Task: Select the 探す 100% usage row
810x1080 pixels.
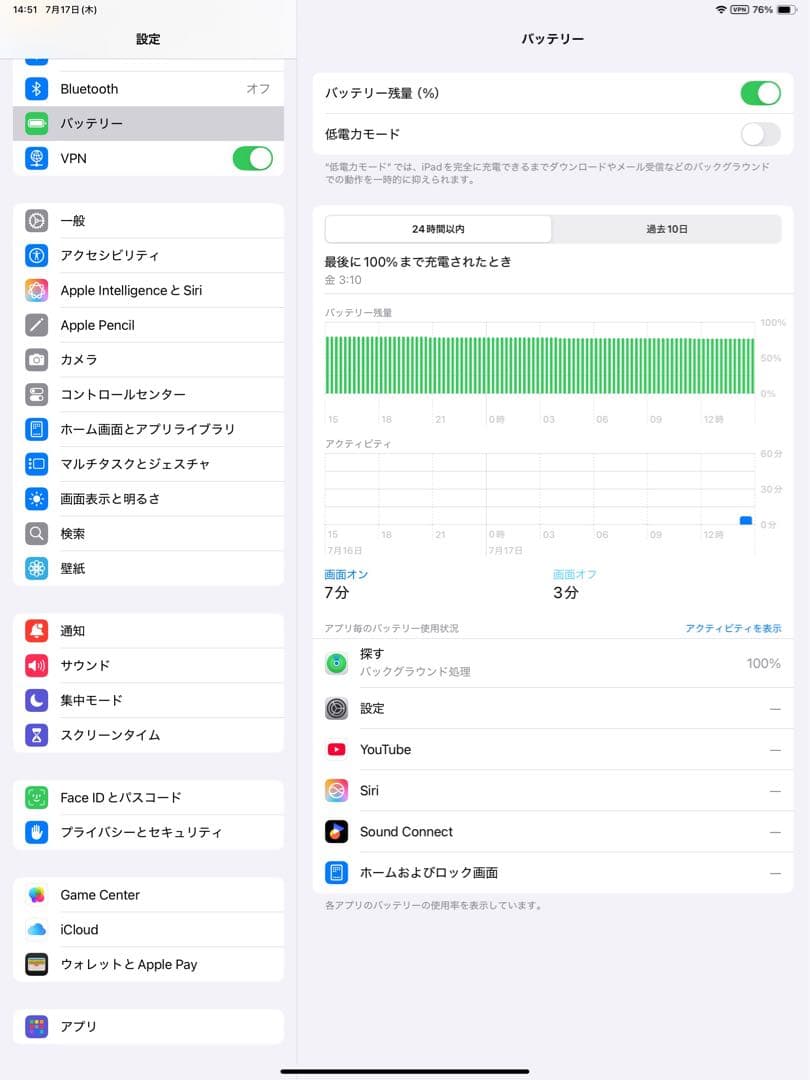Action: [550, 662]
